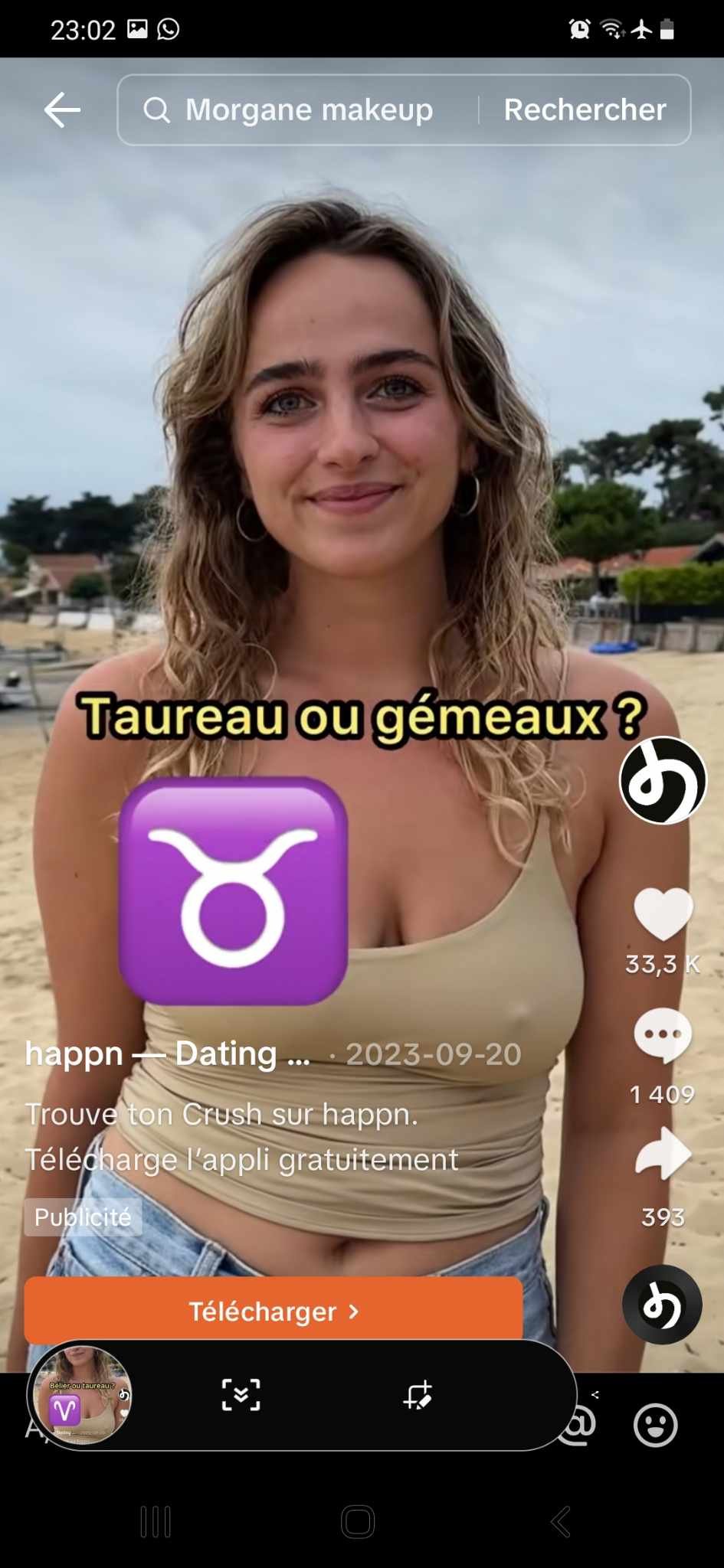The image size is (724, 1568).
Task: Crop and edit the screenshot
Action: click(418, 1395)
